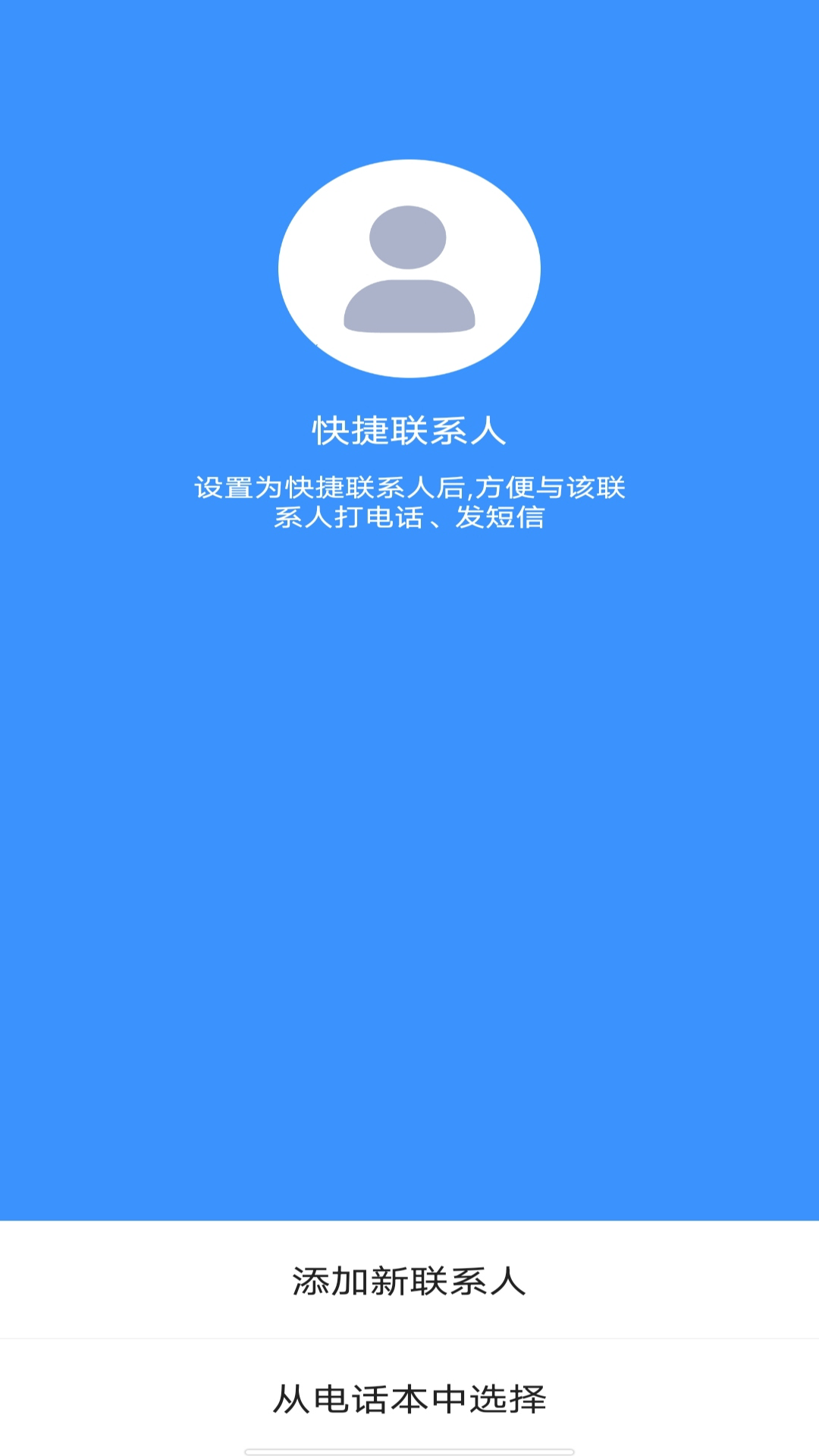Choose 从电话本中选择 option
The image size is (819, 1456).
click(409, 1399)
